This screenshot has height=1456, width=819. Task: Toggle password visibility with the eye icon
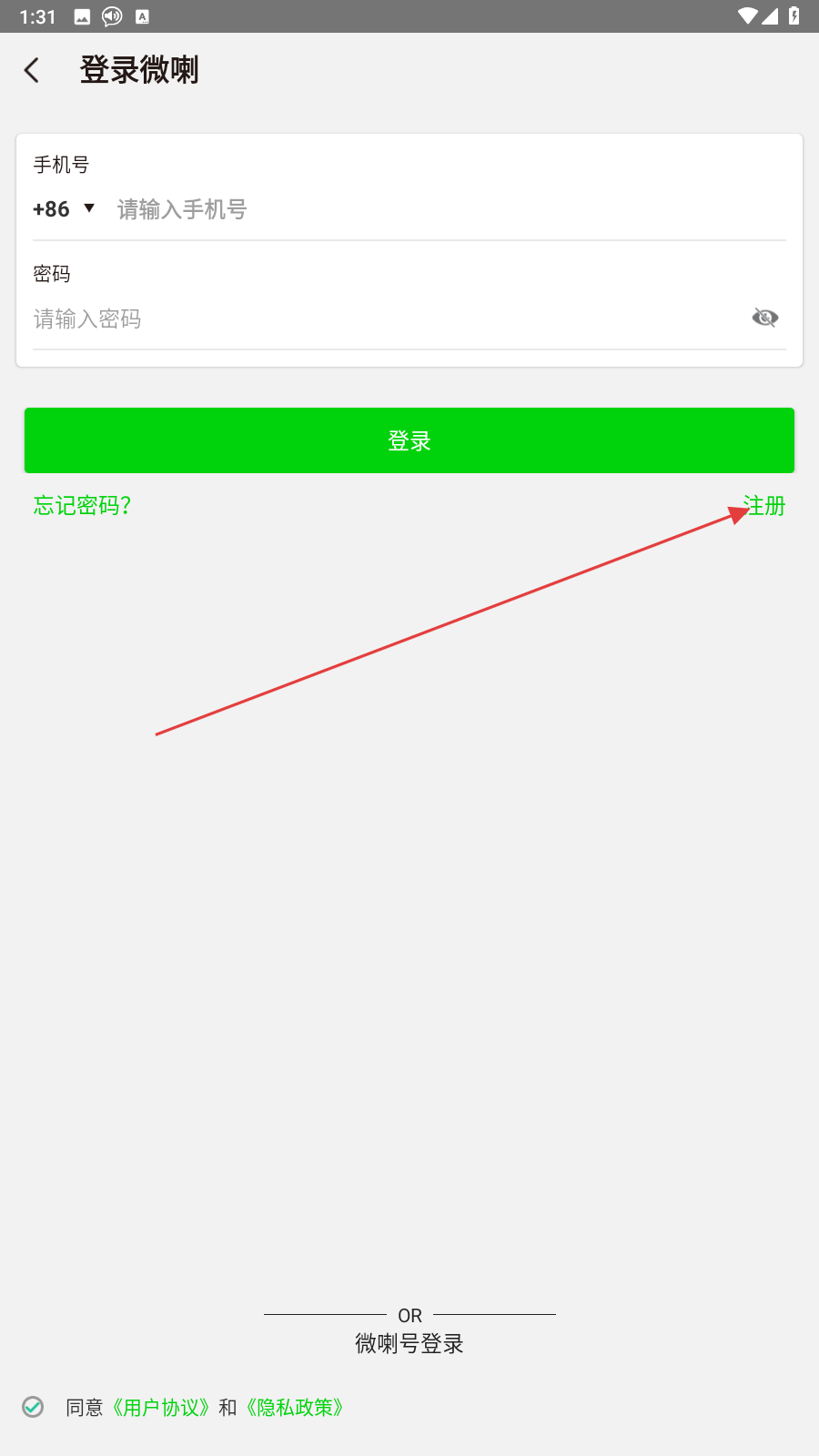[764, 318]
